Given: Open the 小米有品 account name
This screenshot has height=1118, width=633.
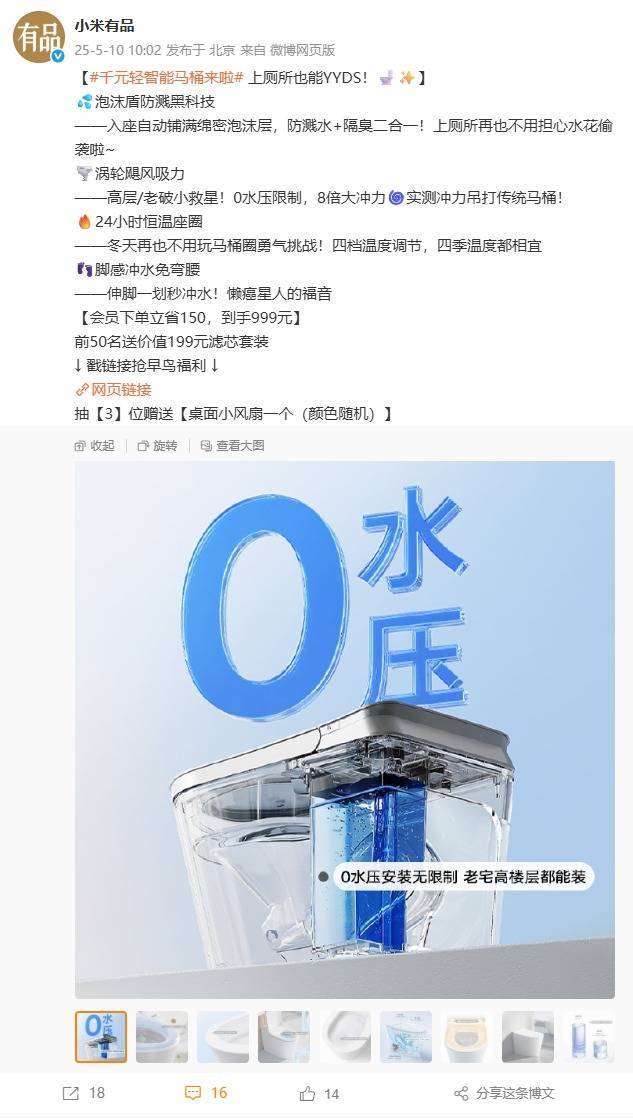Looking at the screenshot, I should coord(104,25).
